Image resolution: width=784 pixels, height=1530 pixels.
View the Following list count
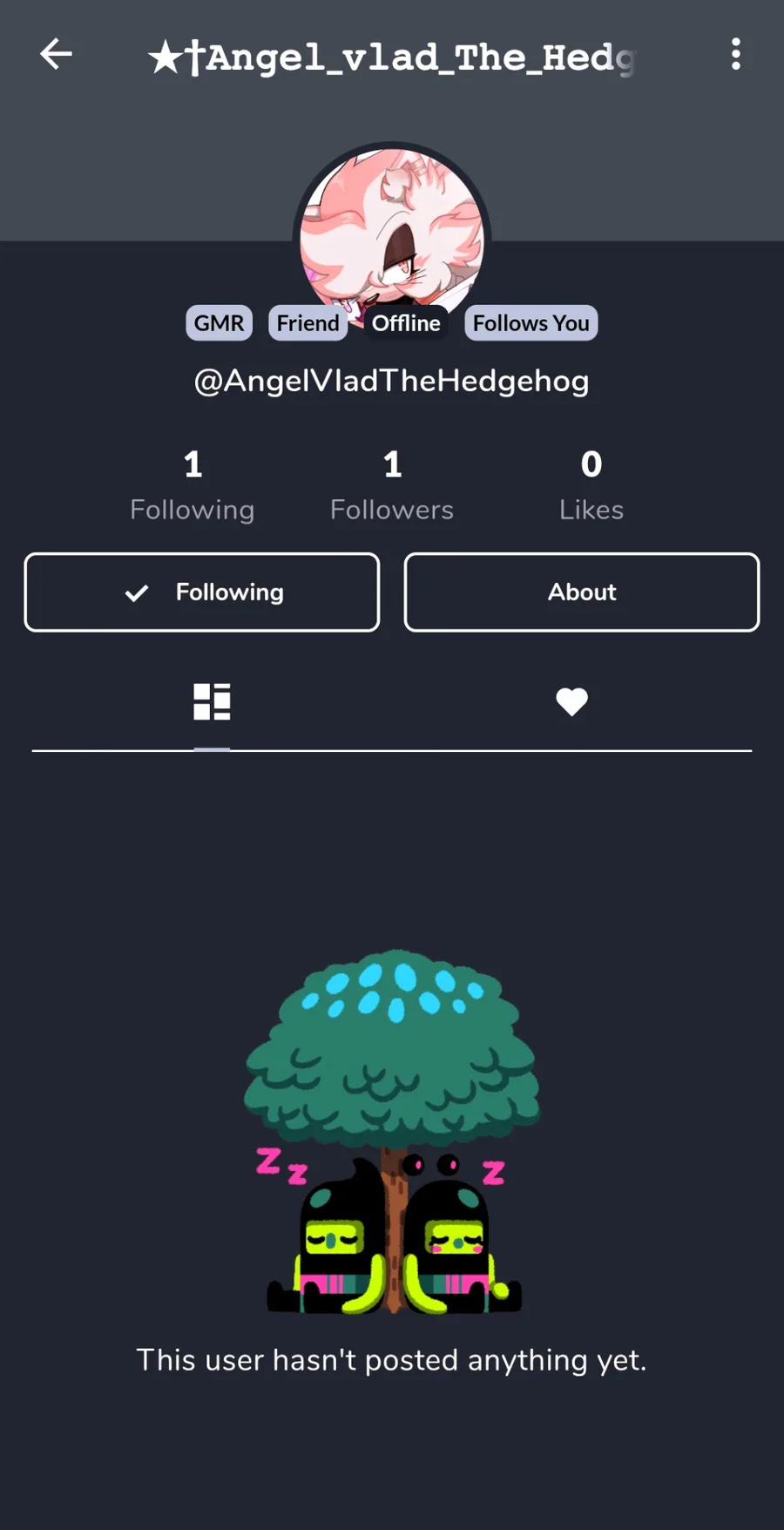[193, 484]
